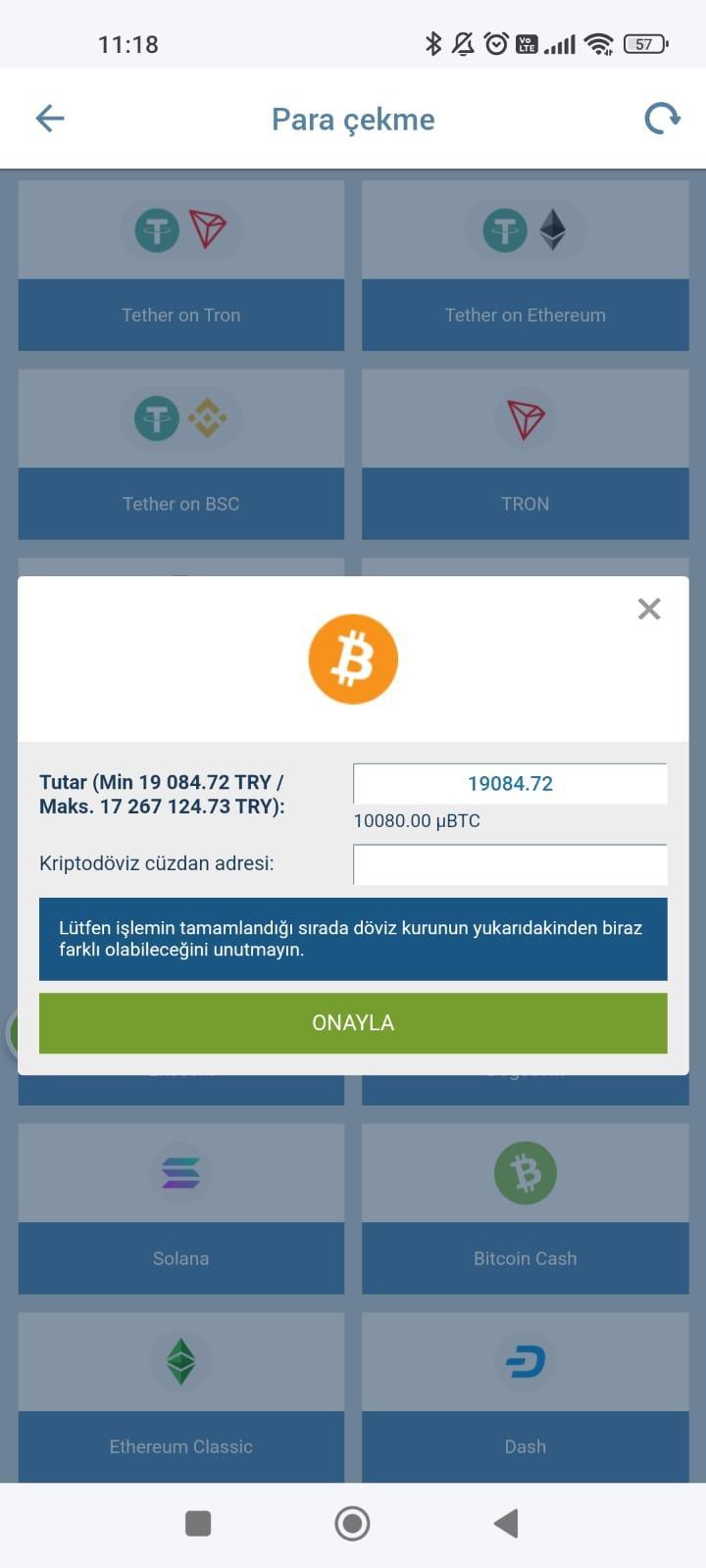Choose Tether on BSC
The image size is (706, 1568).
[x=181, y=455]
